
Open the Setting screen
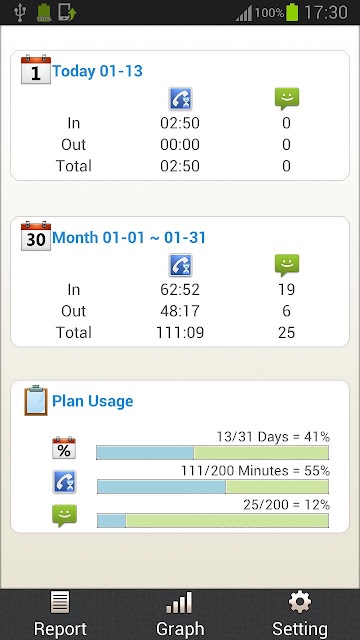pos(300,614)
